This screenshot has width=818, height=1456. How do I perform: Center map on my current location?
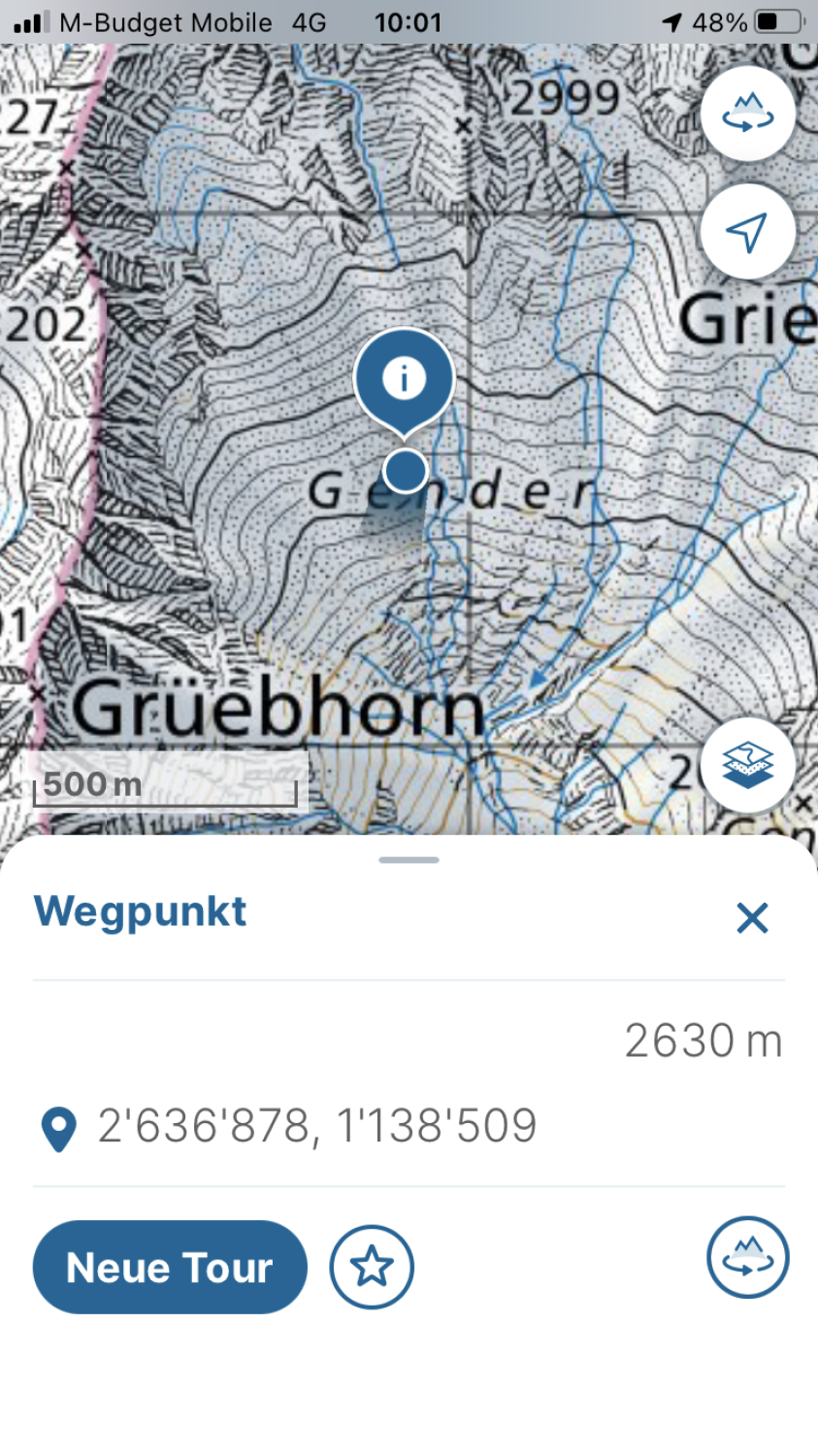tap(748, 231)
